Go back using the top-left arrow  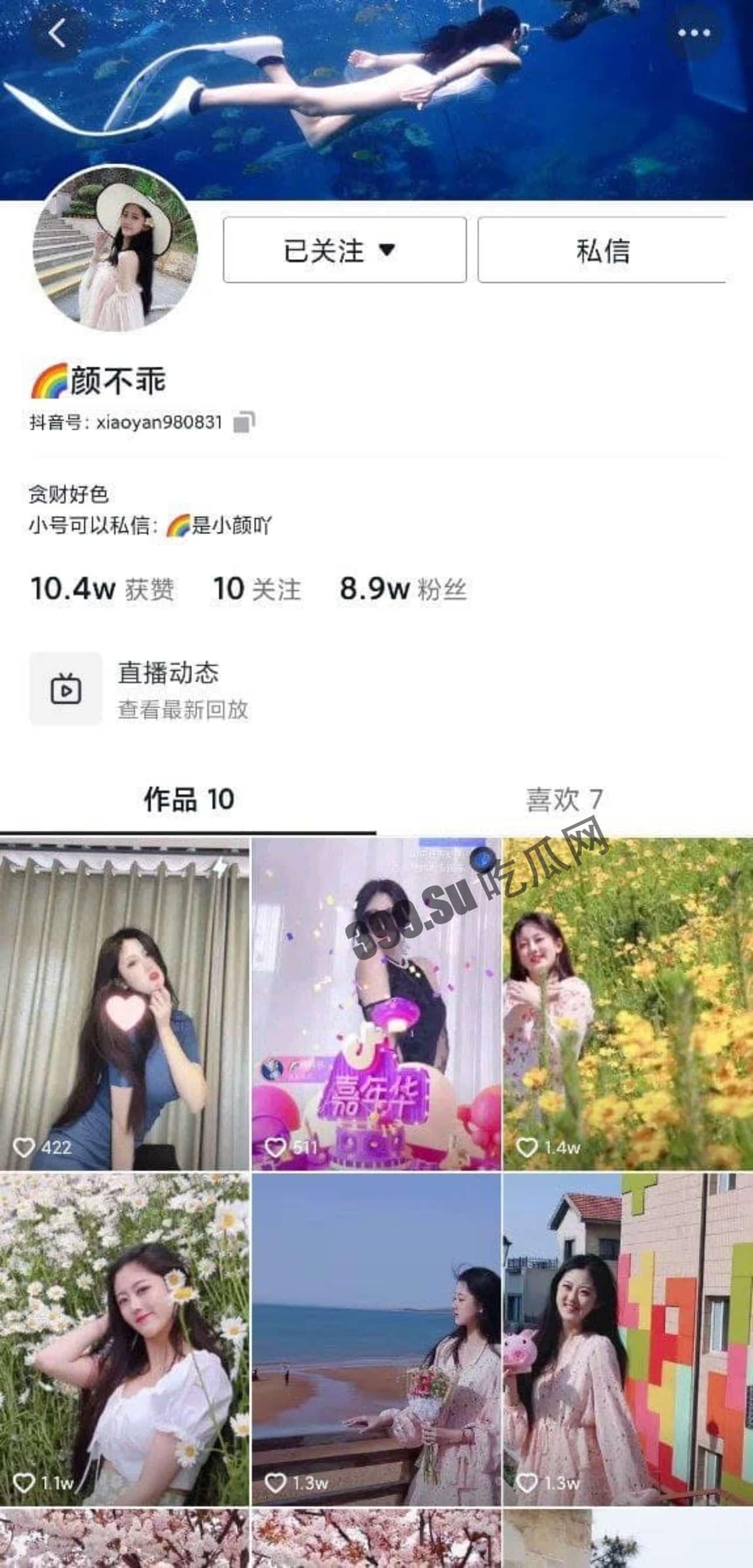coord(58,34)
